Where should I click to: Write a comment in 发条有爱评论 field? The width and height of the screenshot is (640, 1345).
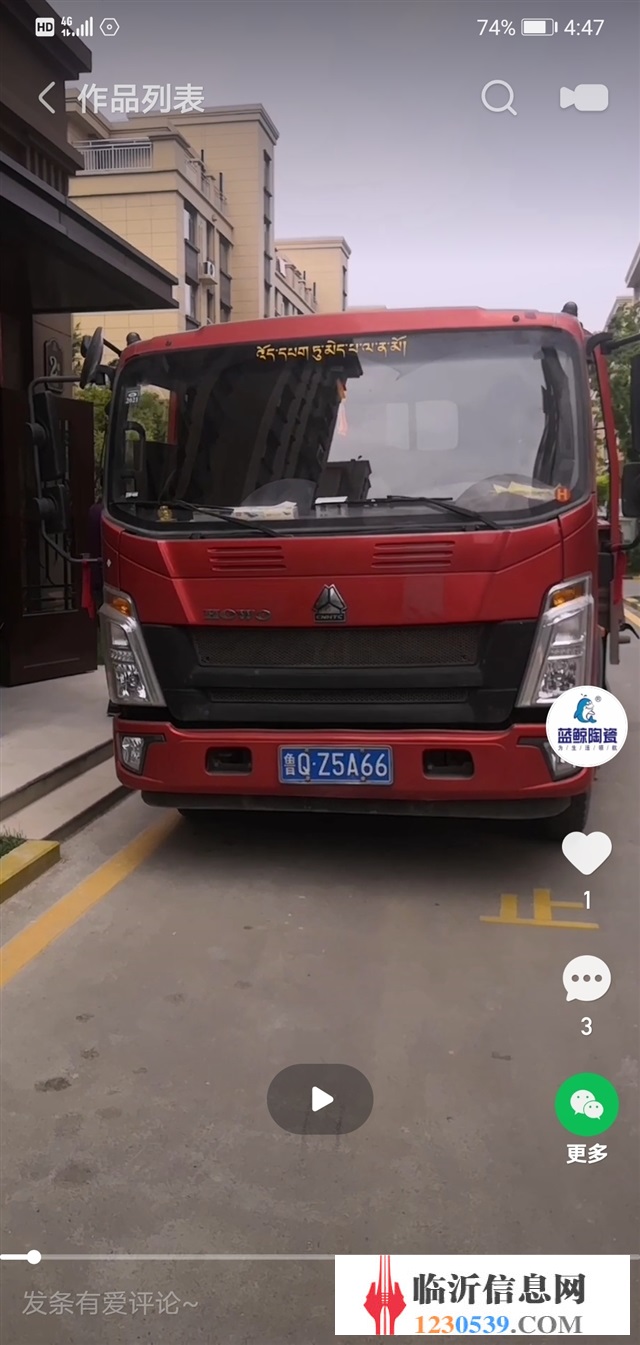[x=111, y=1303]
